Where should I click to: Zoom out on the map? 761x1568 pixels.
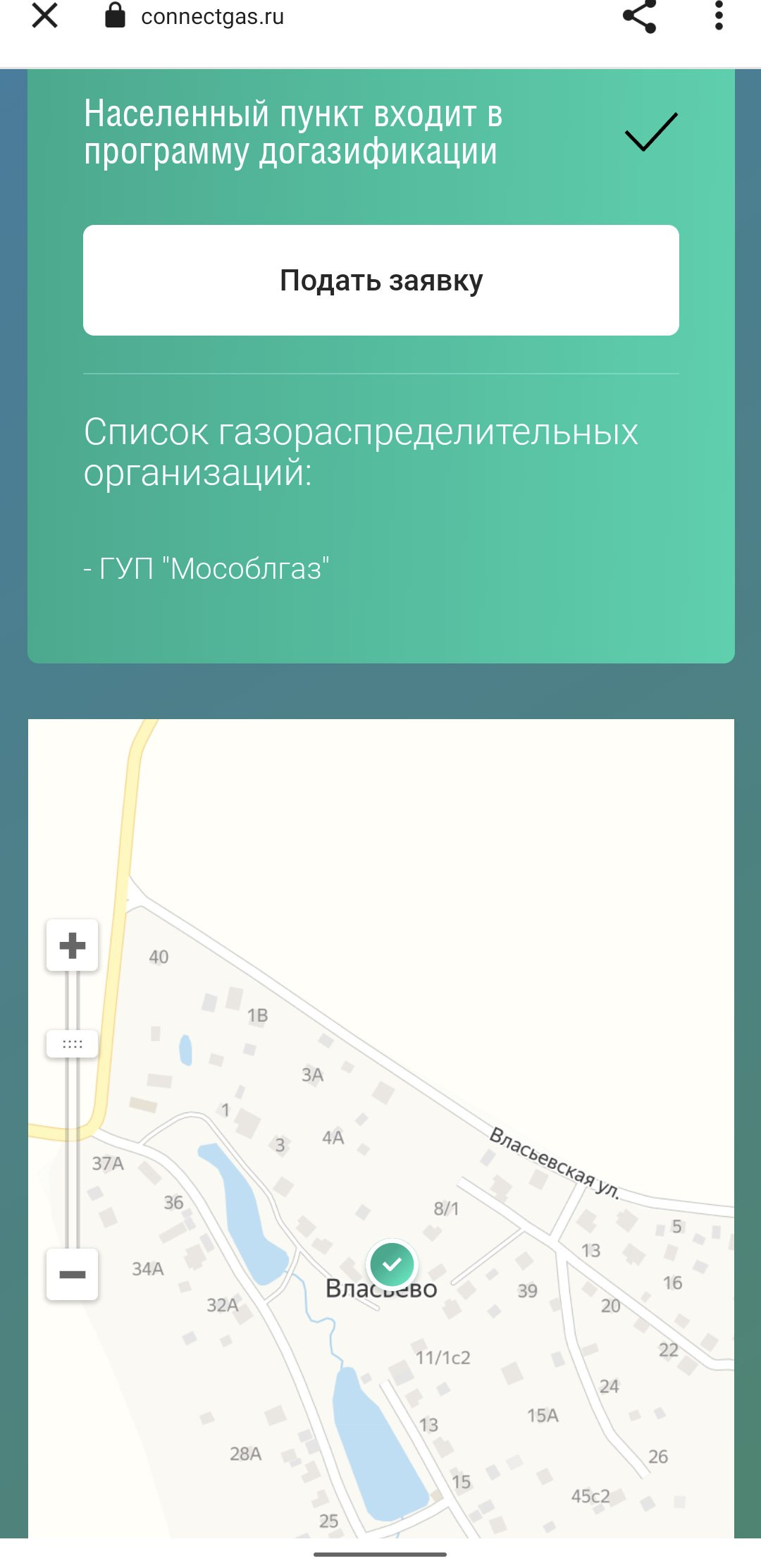pos(73,1274)
